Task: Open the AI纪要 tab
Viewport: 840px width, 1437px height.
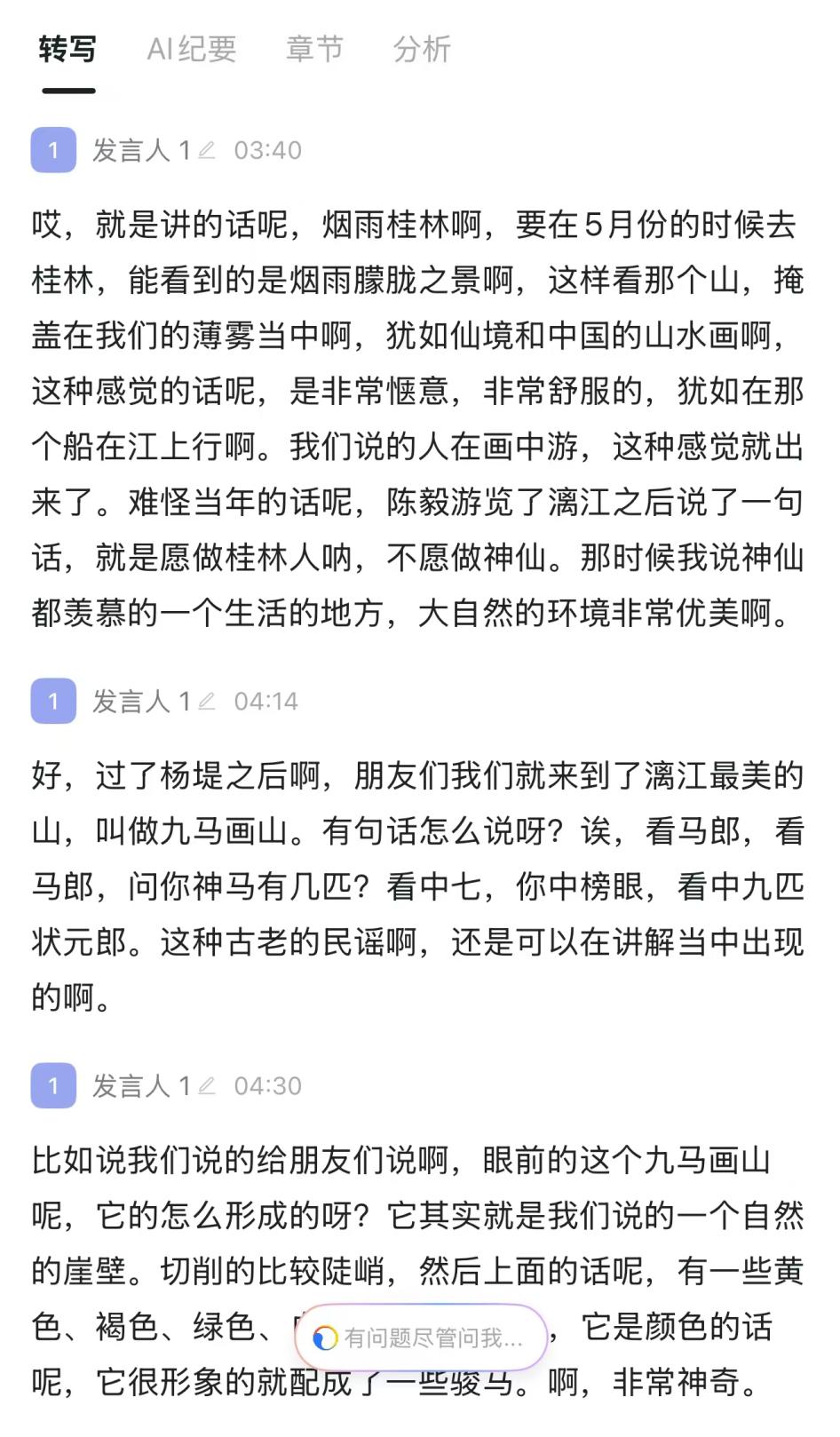Action: 192,49
